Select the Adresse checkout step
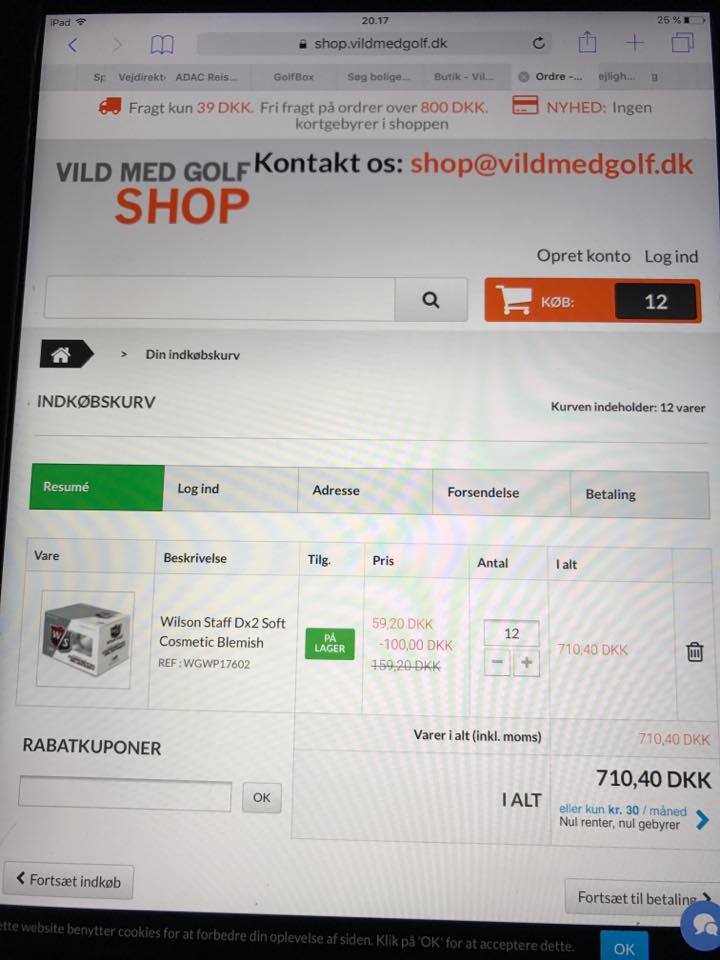Image resolution: width=720 pixels, height=960 pixels. coord(336,491)
